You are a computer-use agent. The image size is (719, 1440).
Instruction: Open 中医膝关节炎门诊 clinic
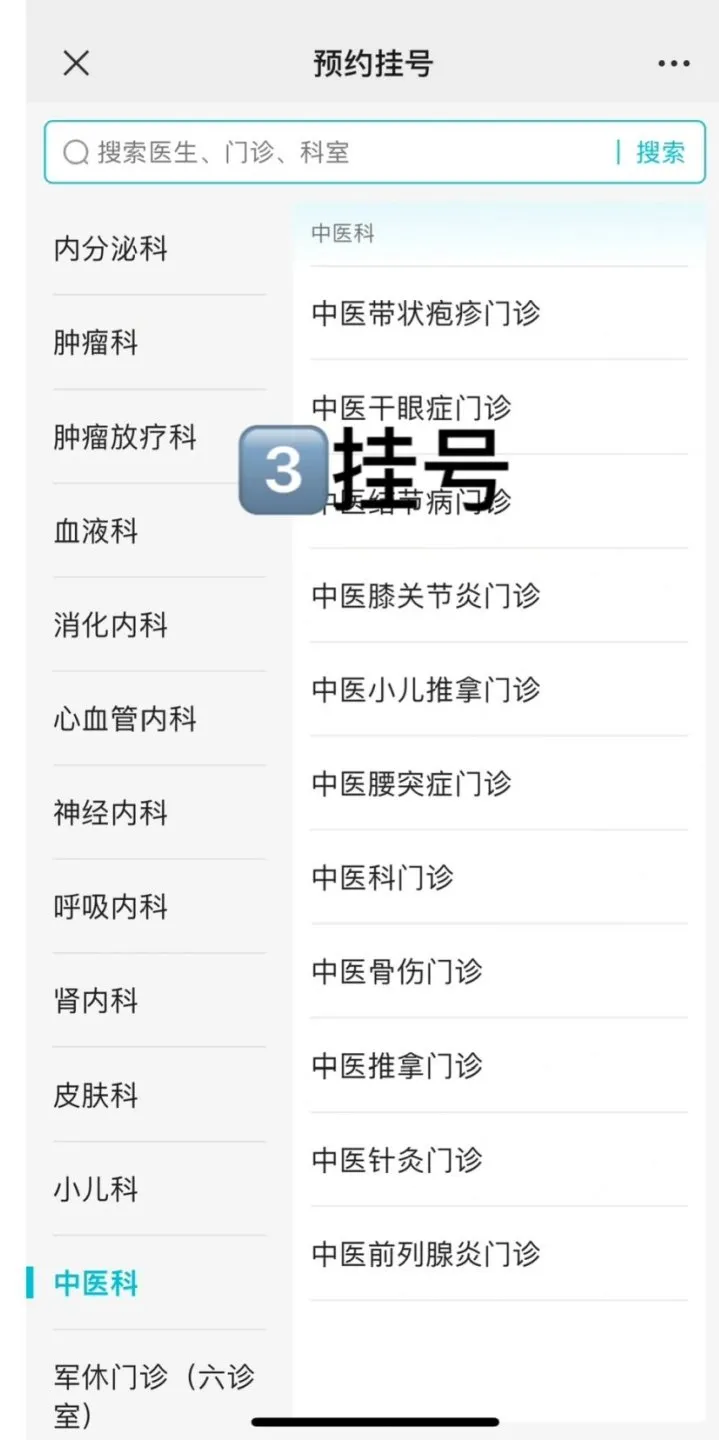(426, 595)
